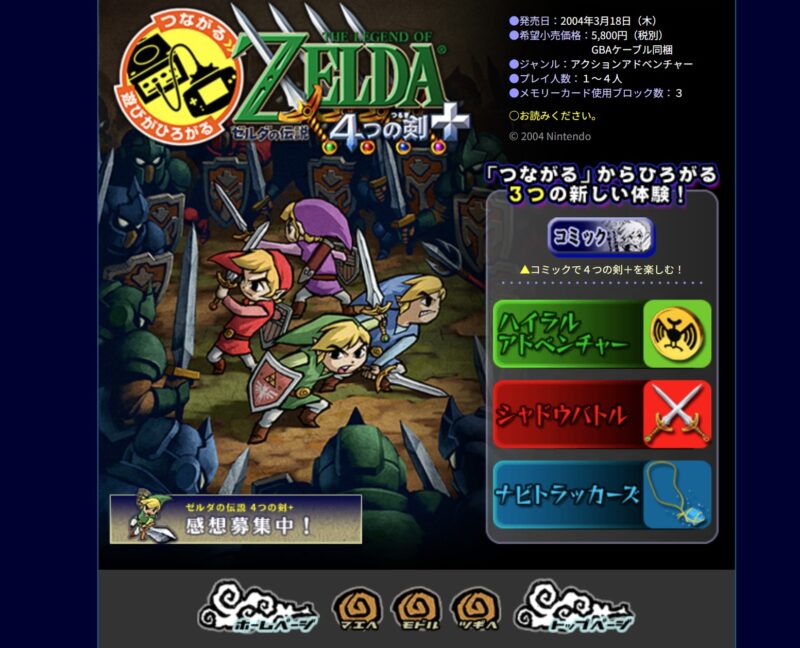Go to next page with ツギヘ
This screenshot has height=648, width=800.
coord(475,608)
